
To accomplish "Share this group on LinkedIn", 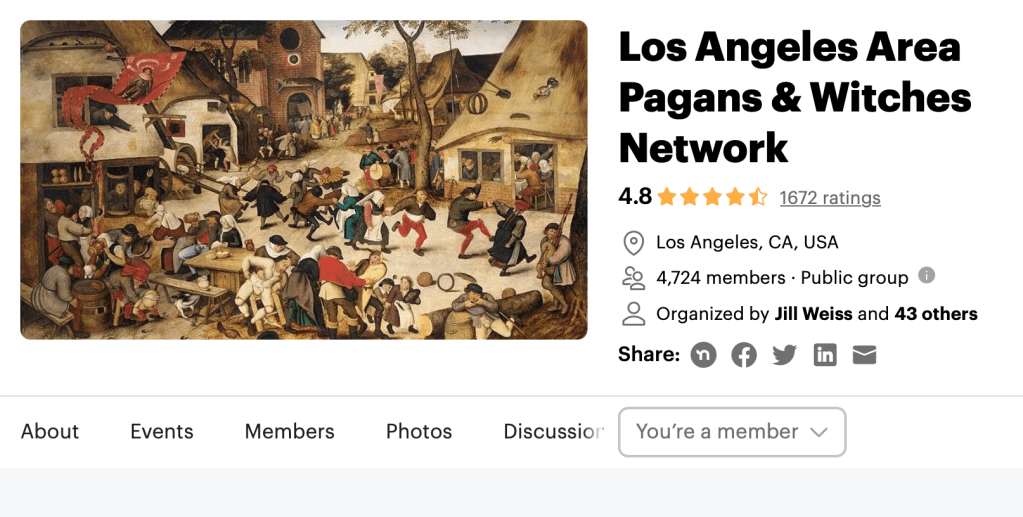I will pyautogui.click(x=825, y=354).
